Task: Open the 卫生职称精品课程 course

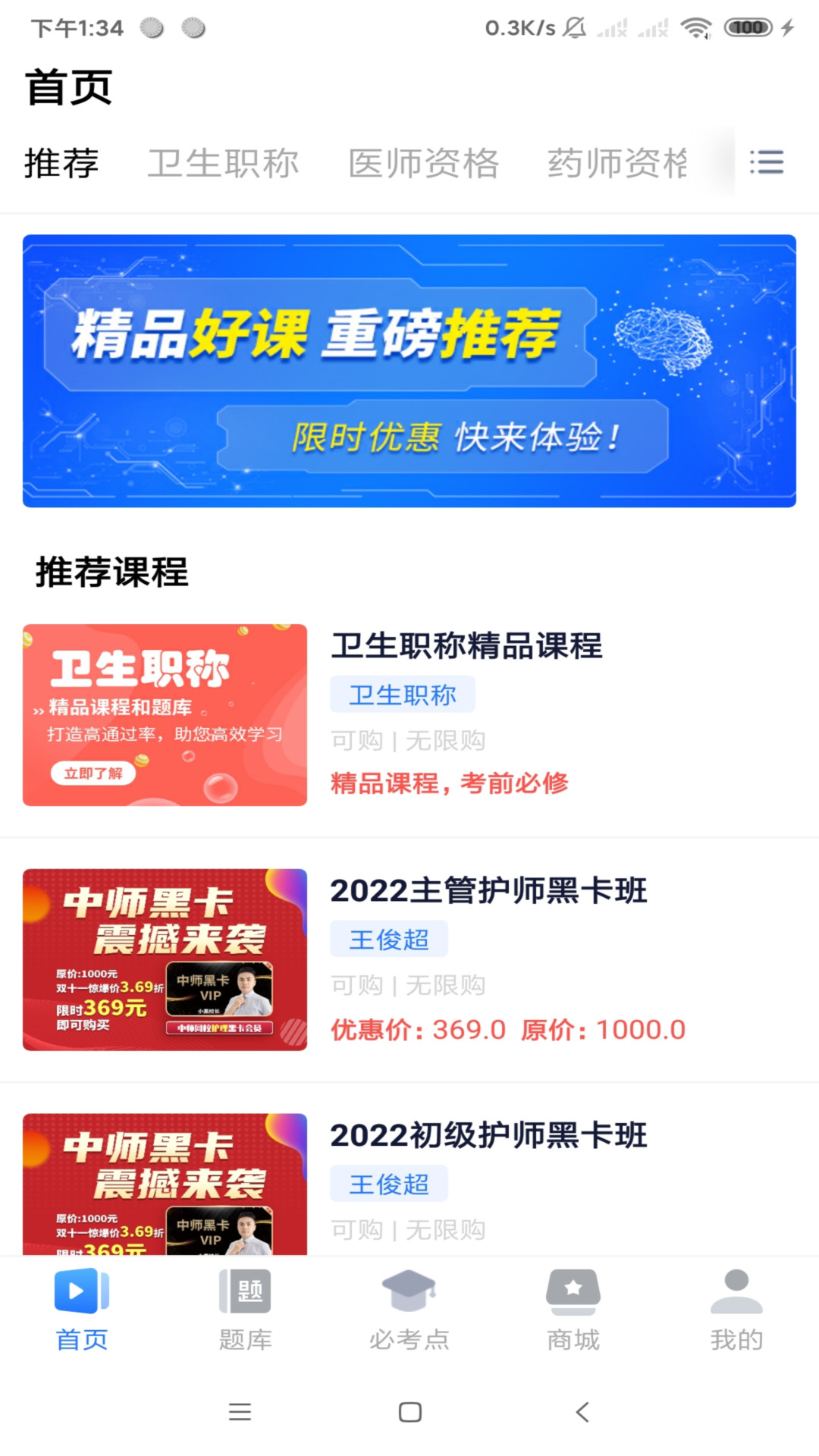Action: pyautogui.click(x=466, y=646)
